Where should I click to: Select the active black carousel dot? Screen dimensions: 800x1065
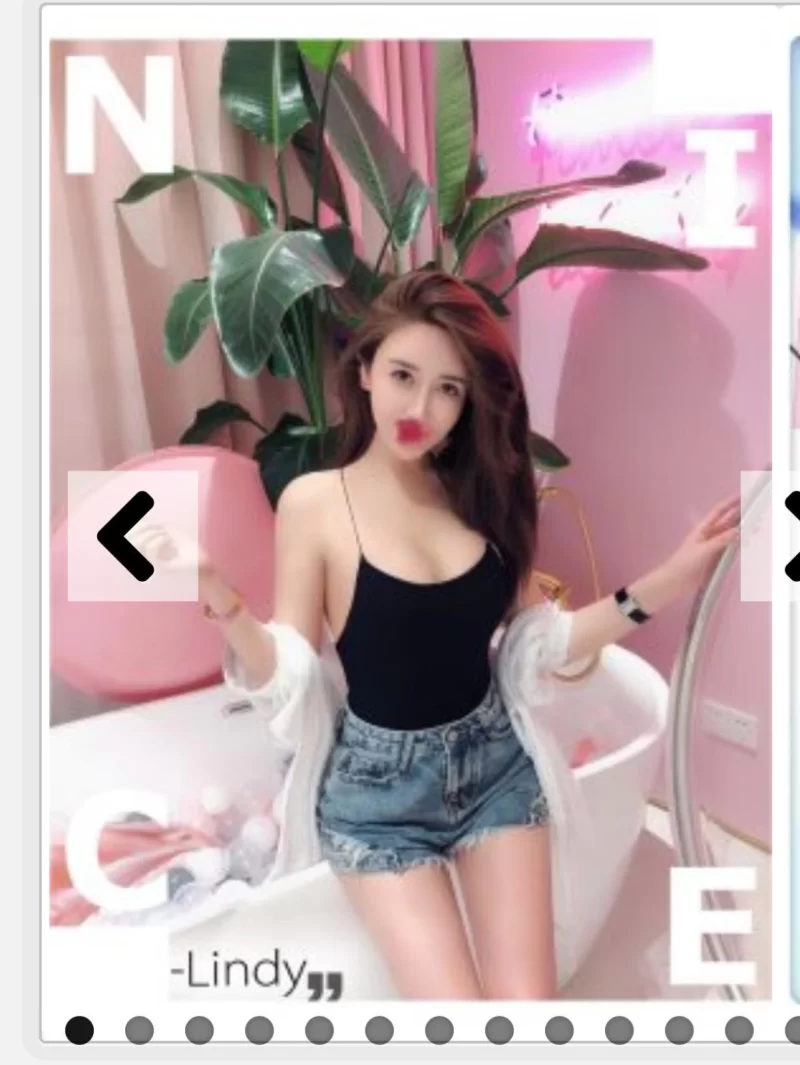click(79, 1029)
